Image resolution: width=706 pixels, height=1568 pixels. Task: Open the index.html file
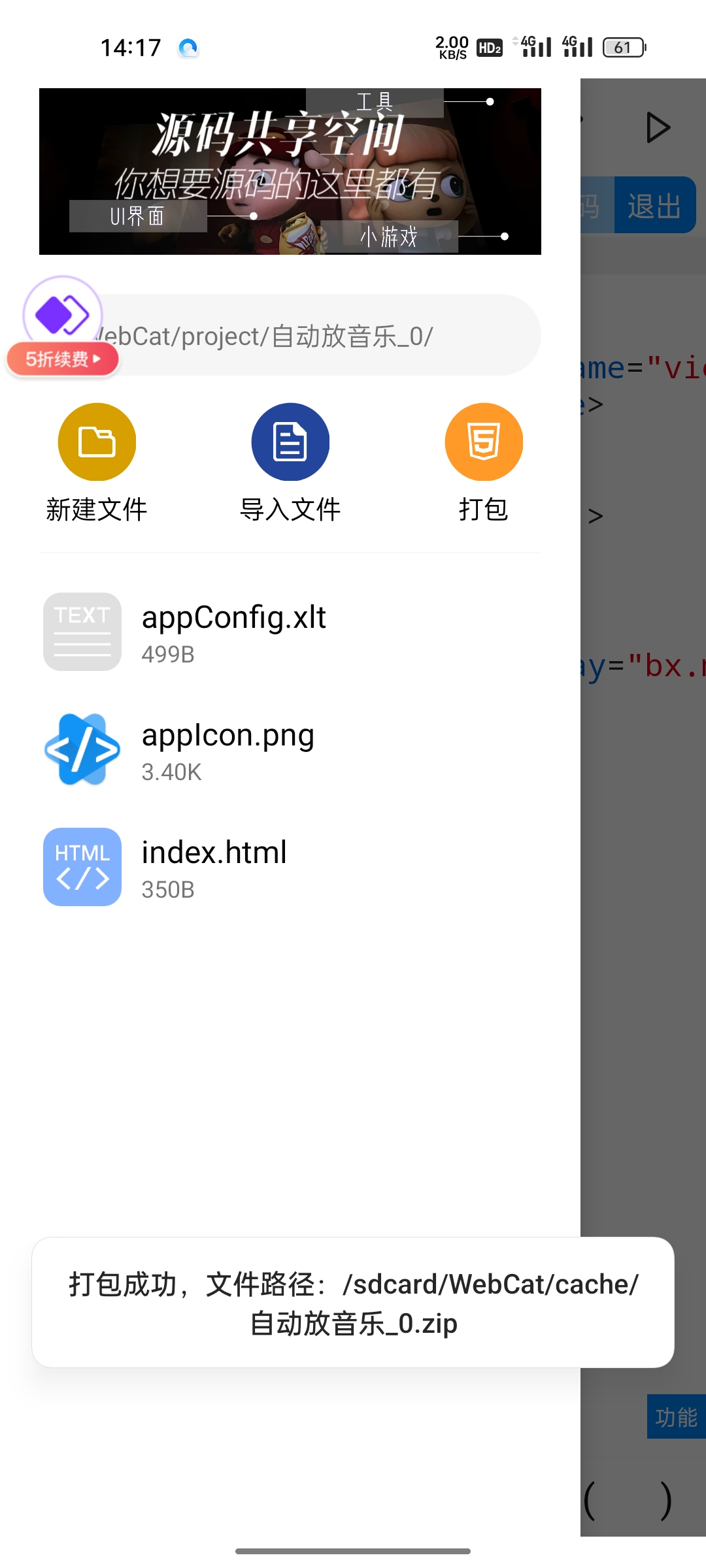coord(290,867)
